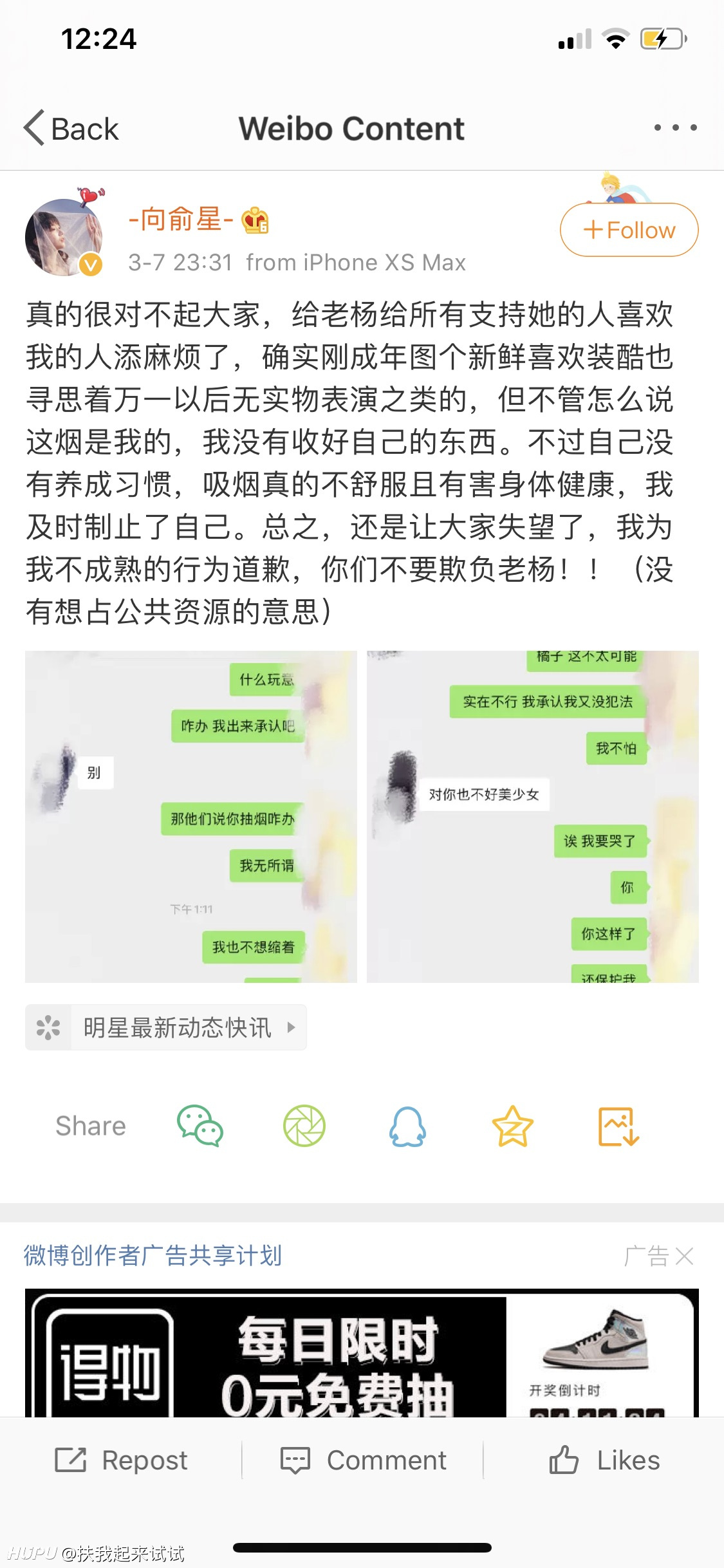Follow the user -向俞星-
The height and width of the screenshot is (1568, 724).
(629, 230)
